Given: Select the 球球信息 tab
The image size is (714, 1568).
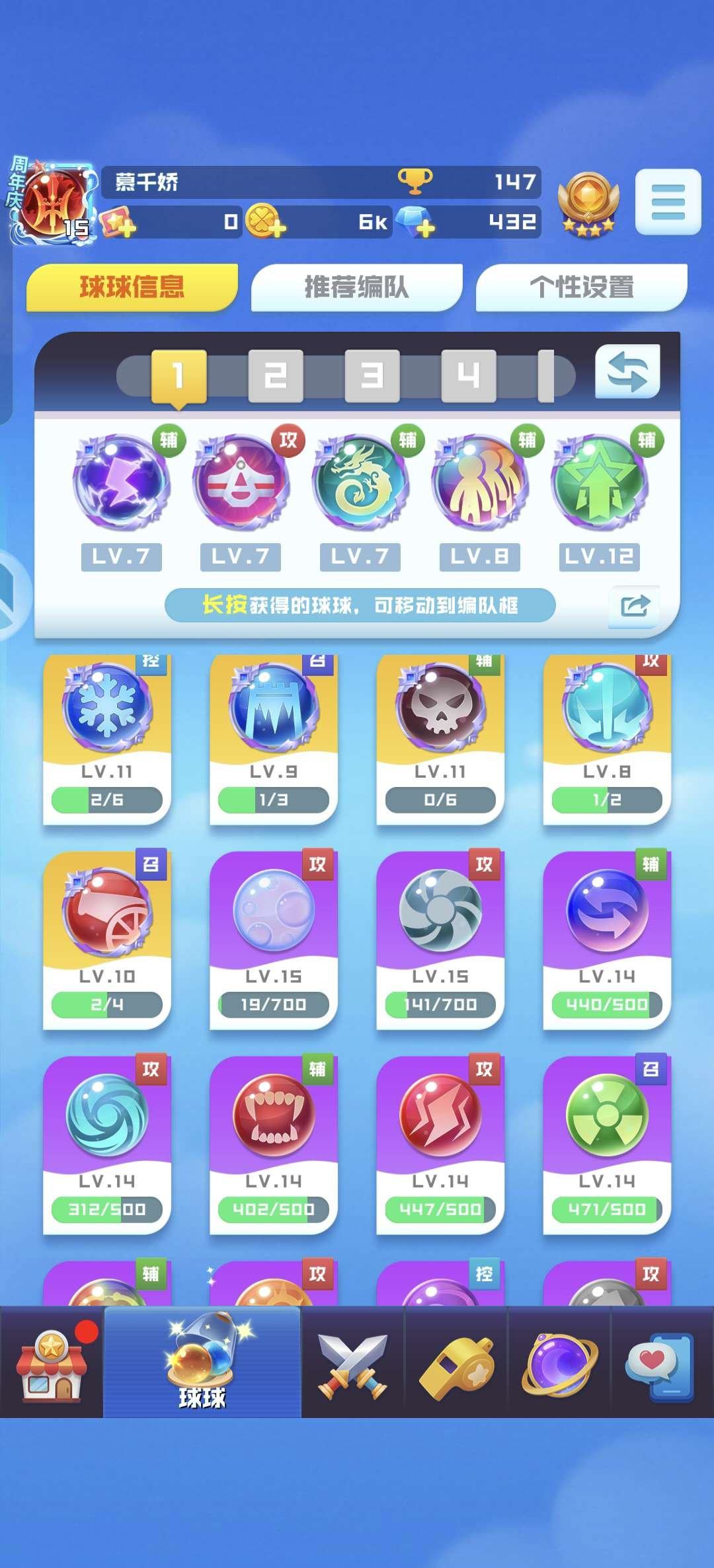Looking at the screenshot, I should [x=132, y=287].
